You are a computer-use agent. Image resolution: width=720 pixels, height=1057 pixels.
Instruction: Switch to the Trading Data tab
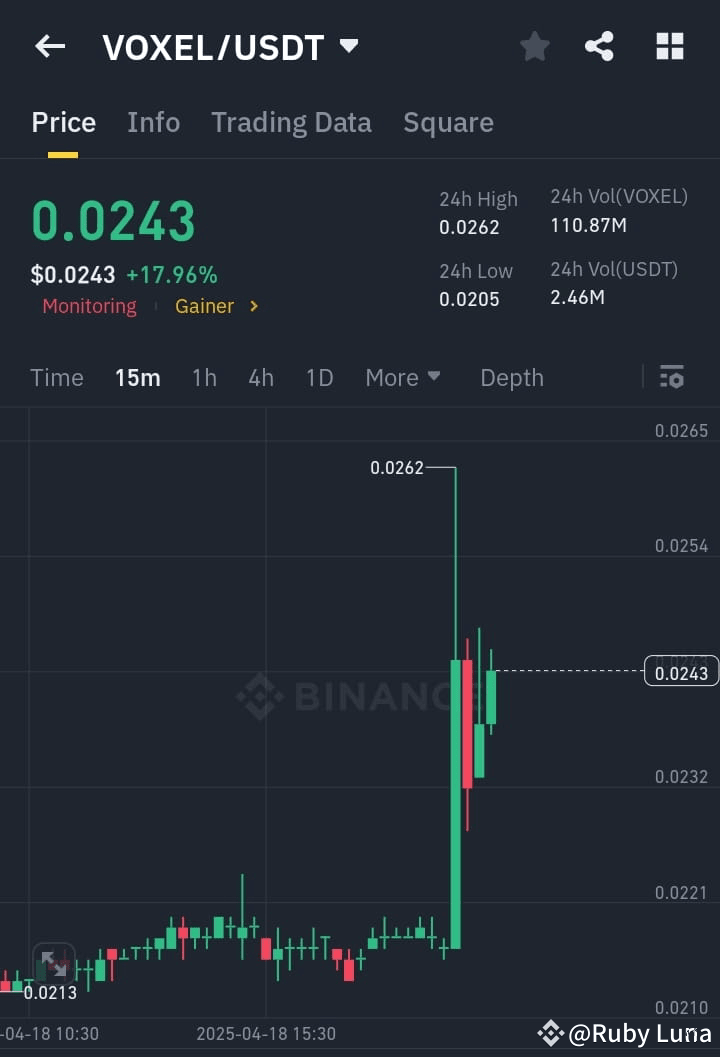[x=291, y=122]
